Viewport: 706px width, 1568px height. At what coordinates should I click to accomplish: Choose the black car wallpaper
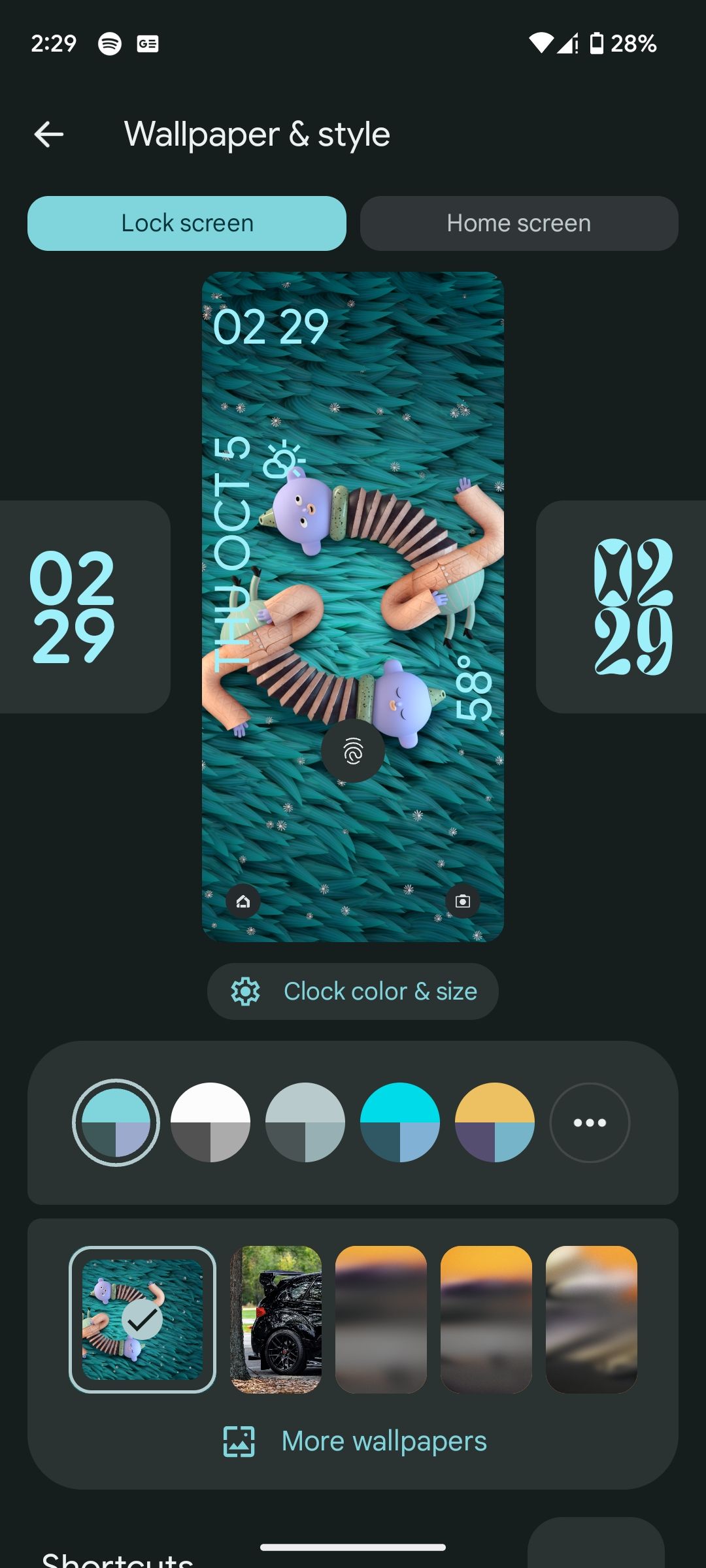(x=276, y=1320)
